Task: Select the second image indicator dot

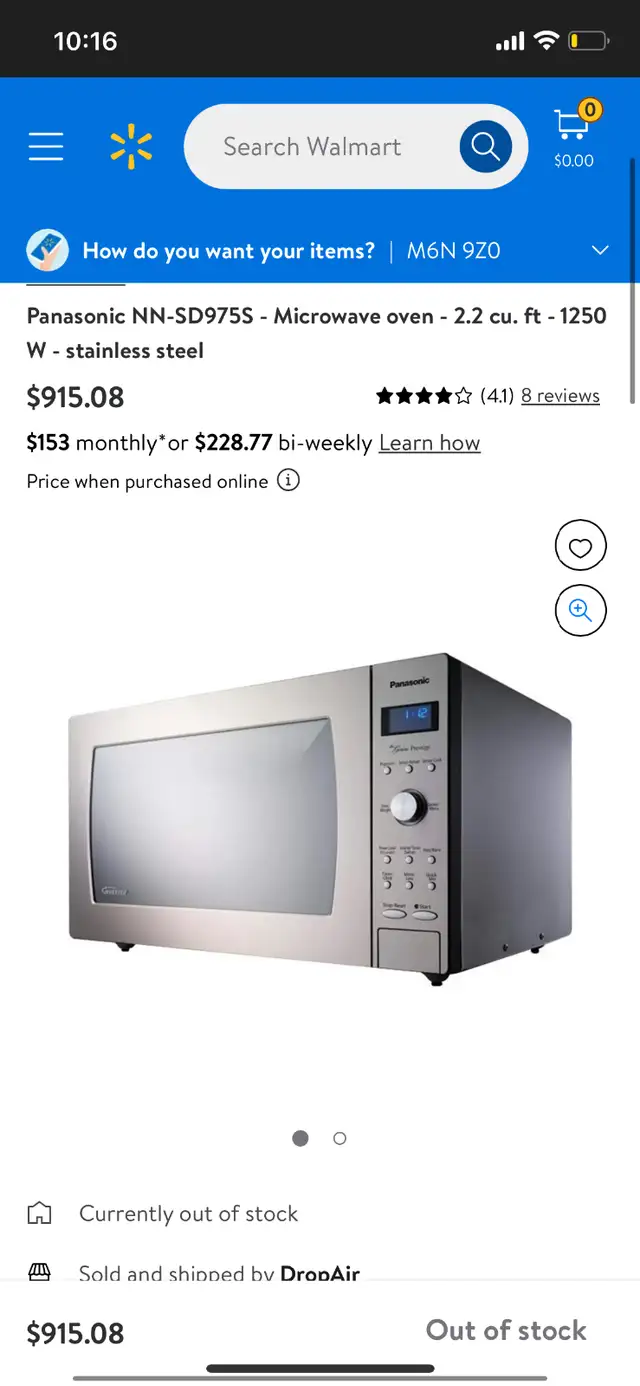Action: click(340, 1138)
